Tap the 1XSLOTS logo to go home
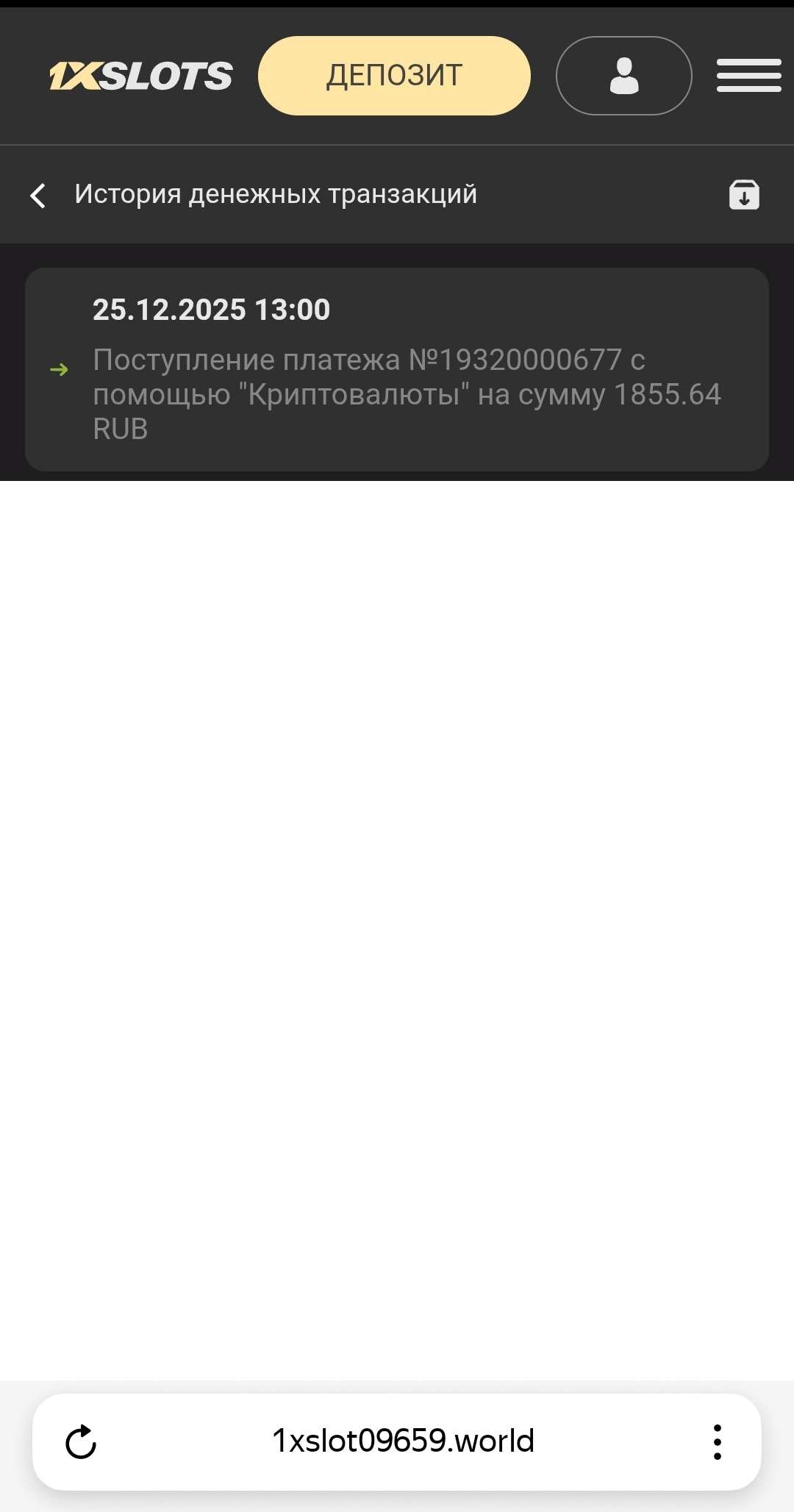This screenshot has width=794, height=1512. (x=141, y=76)
